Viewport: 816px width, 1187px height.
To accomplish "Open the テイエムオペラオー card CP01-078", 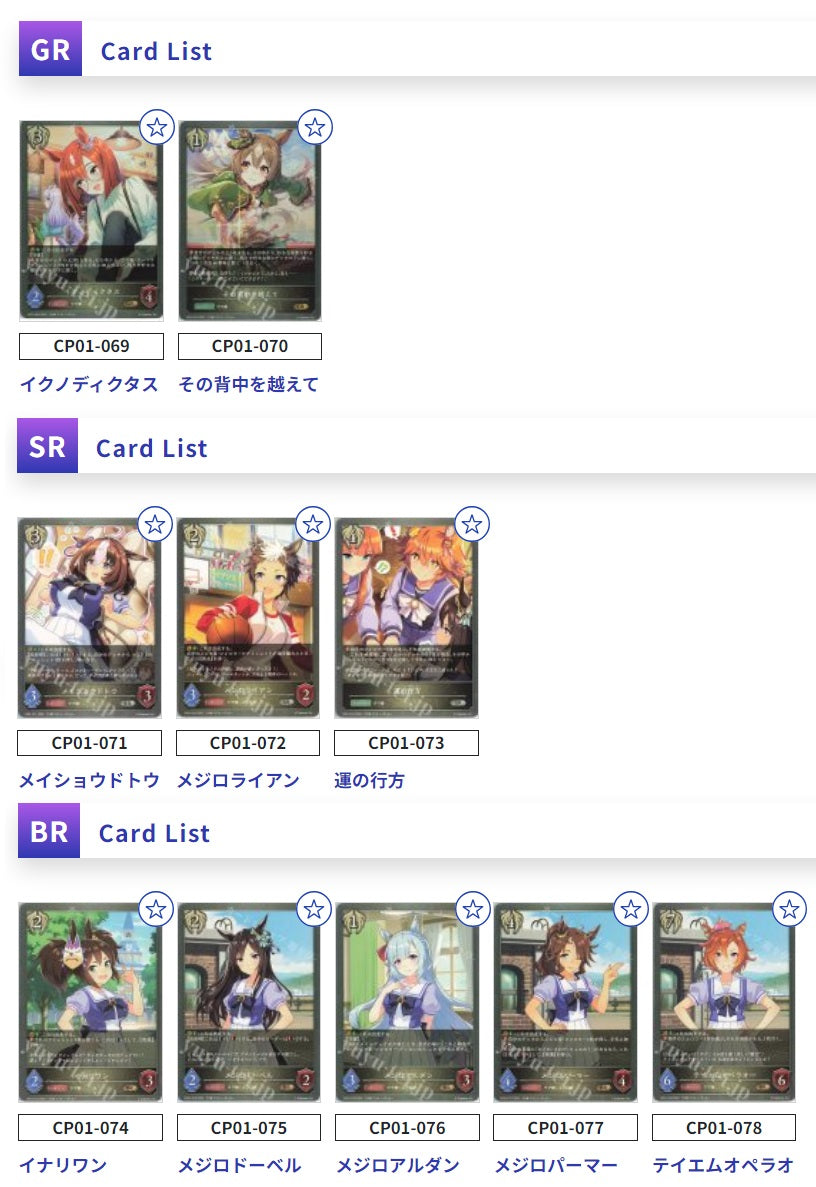I will pos(724,1002).
